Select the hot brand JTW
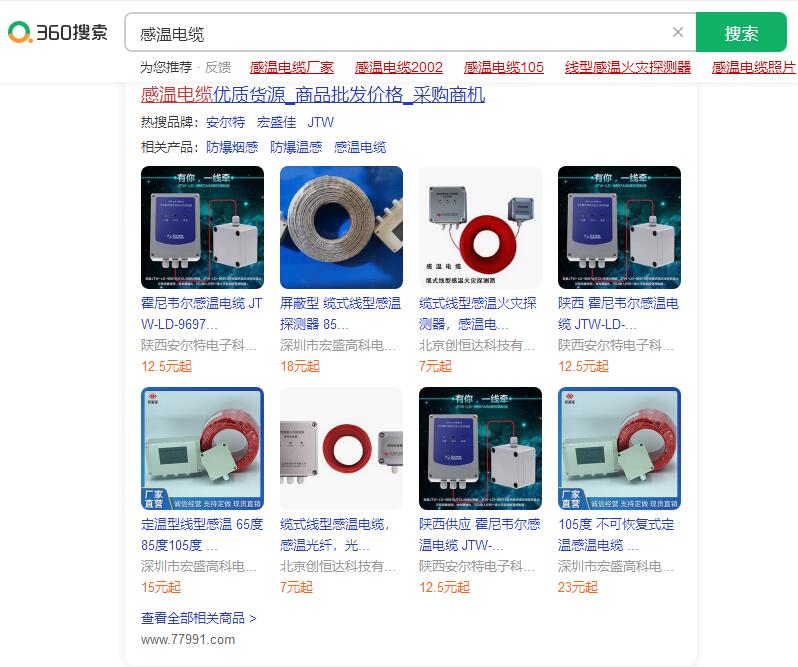Image resolution: width=798 pixels, height=667 pixels. 321,122
